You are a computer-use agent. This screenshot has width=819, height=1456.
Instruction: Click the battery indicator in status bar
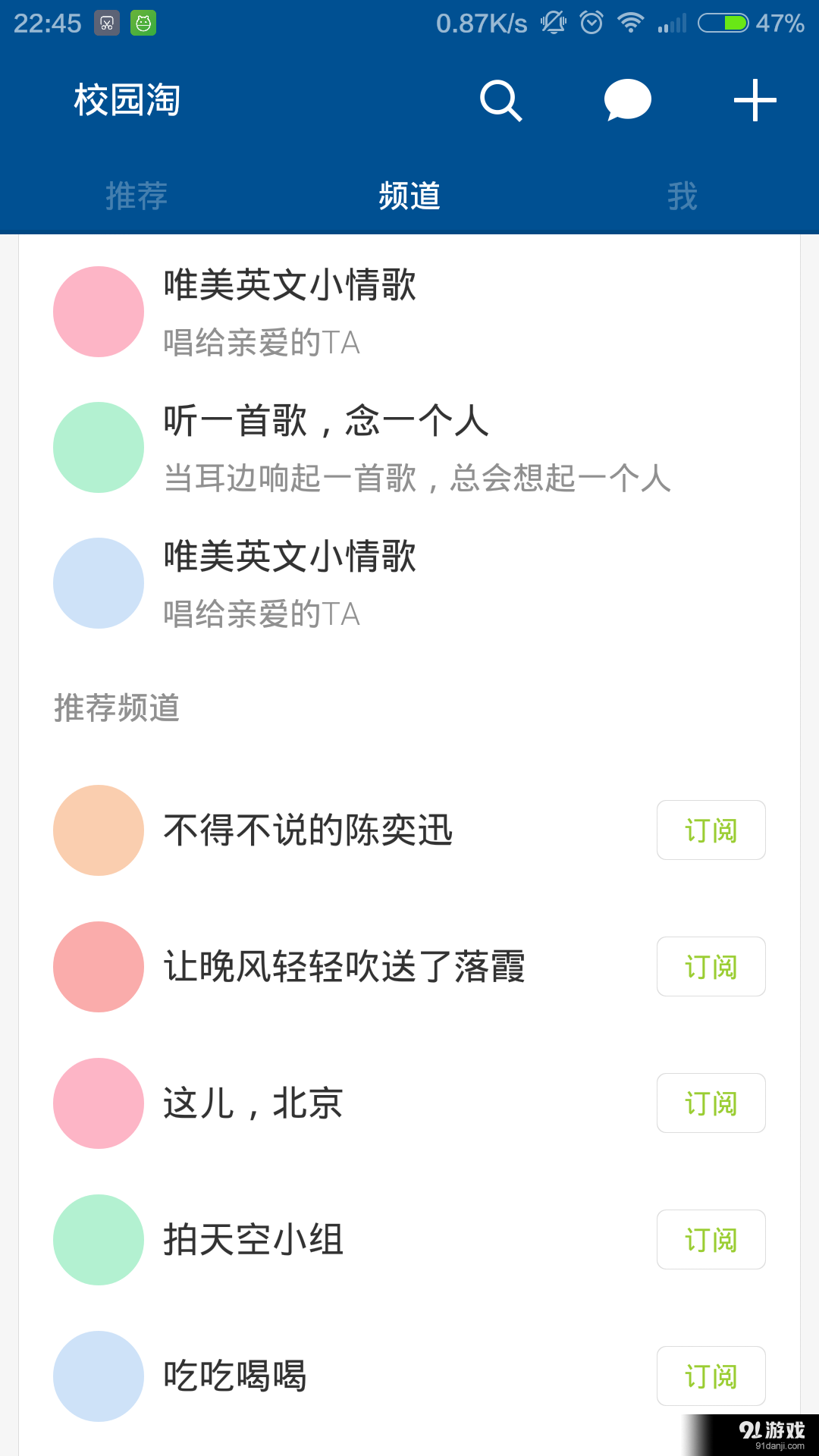pos(722,22)
